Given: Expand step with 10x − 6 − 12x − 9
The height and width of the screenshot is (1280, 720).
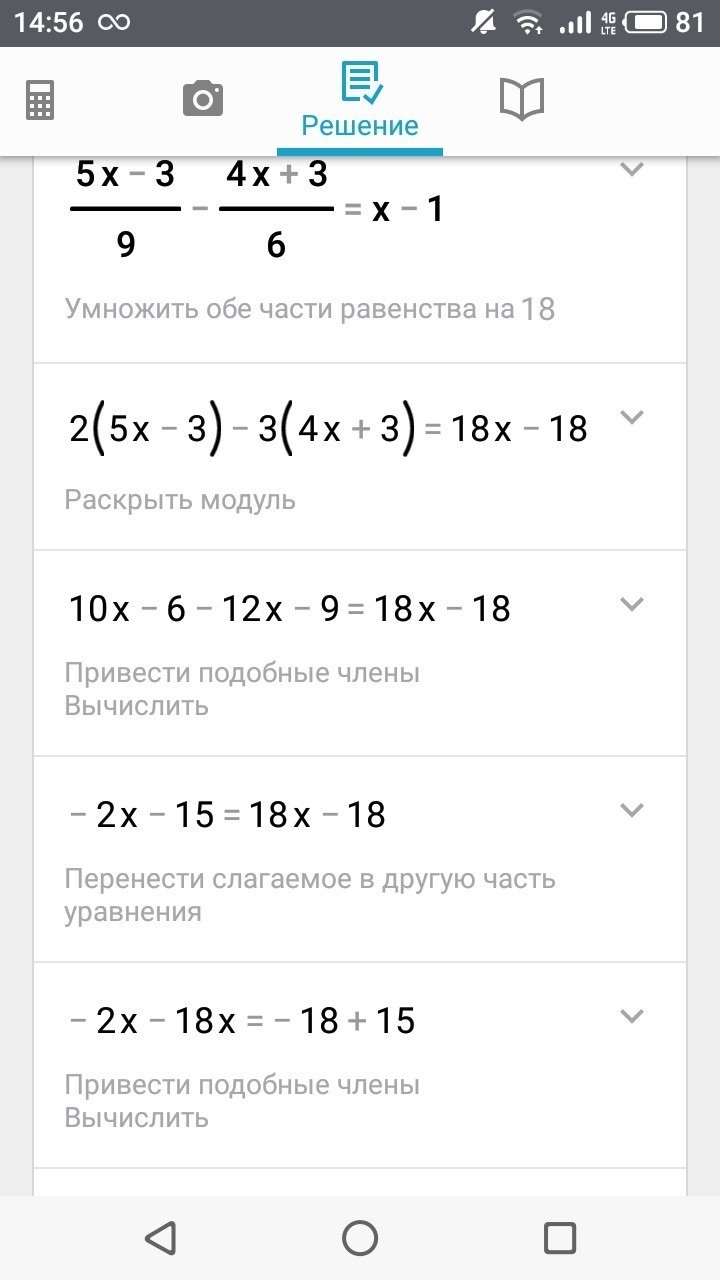Looking at the screenshot, I should point(631,603).
